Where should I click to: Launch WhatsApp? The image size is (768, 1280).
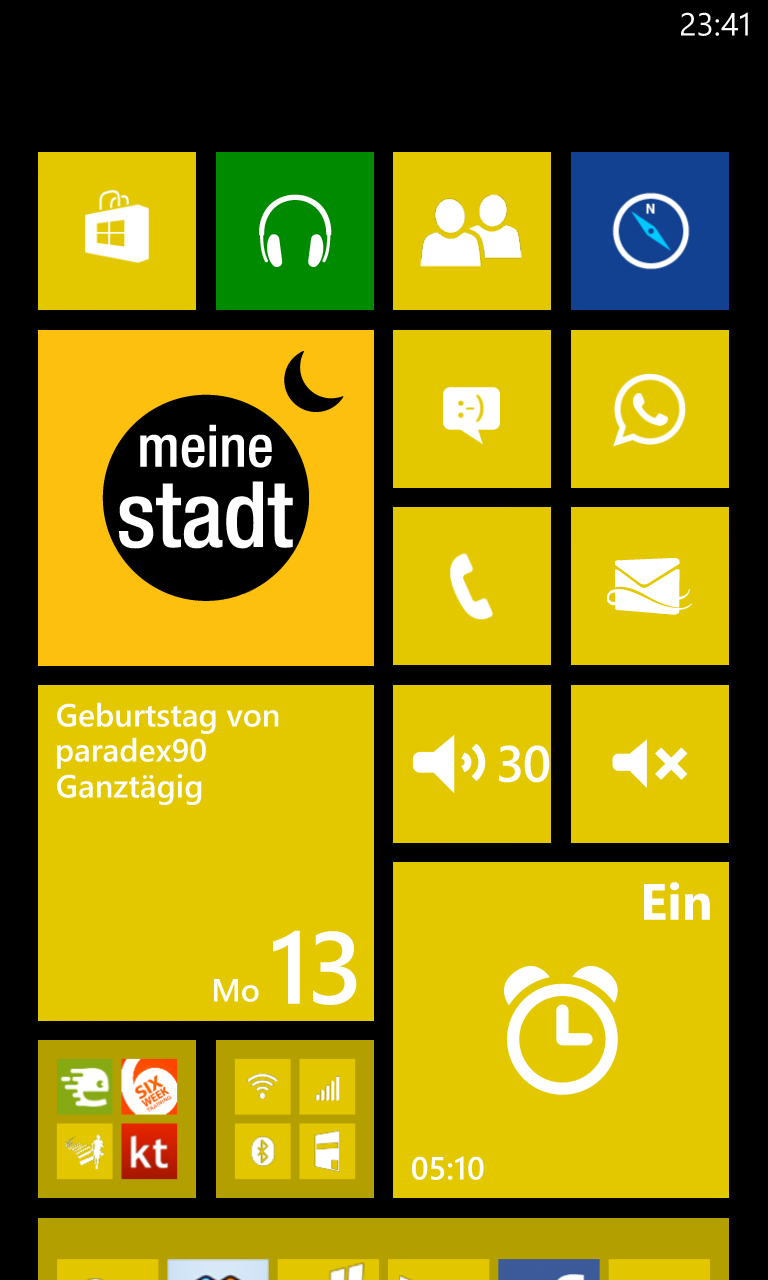(650, 409)
